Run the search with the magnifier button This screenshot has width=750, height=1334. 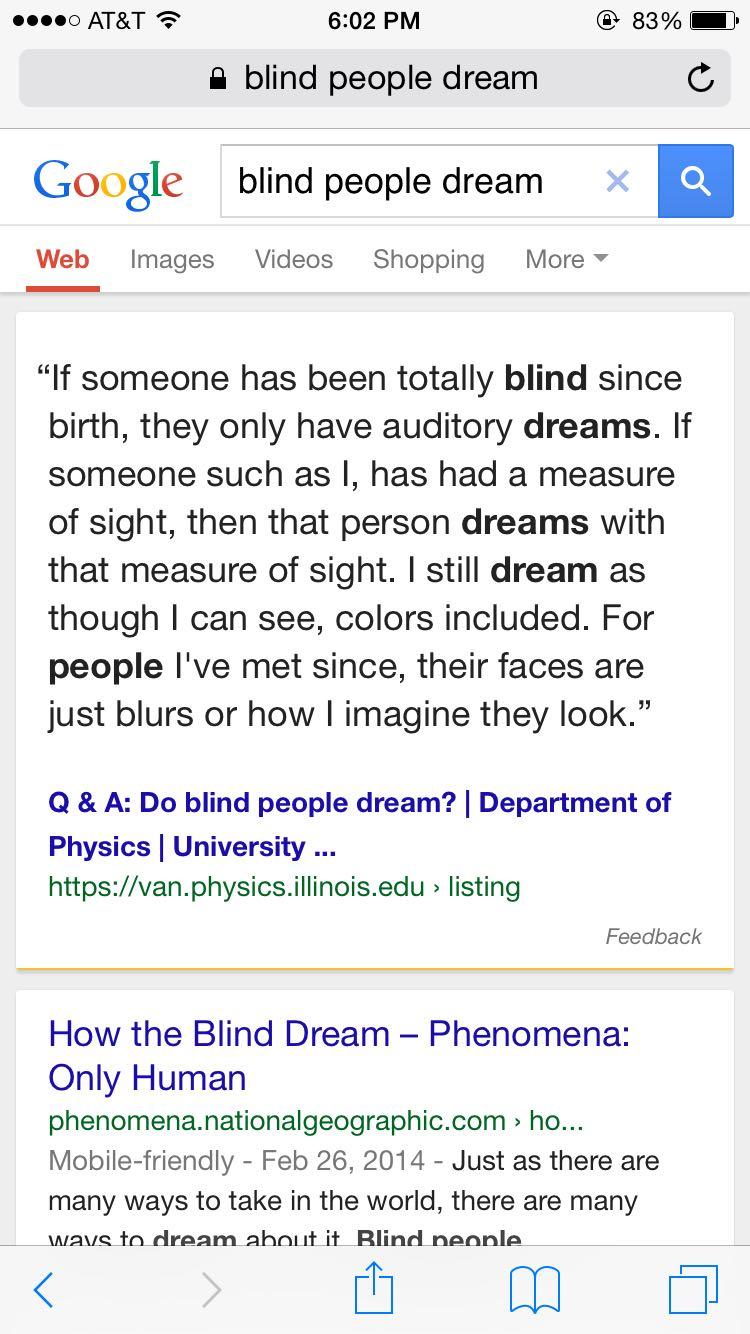(x=695, y=181)
